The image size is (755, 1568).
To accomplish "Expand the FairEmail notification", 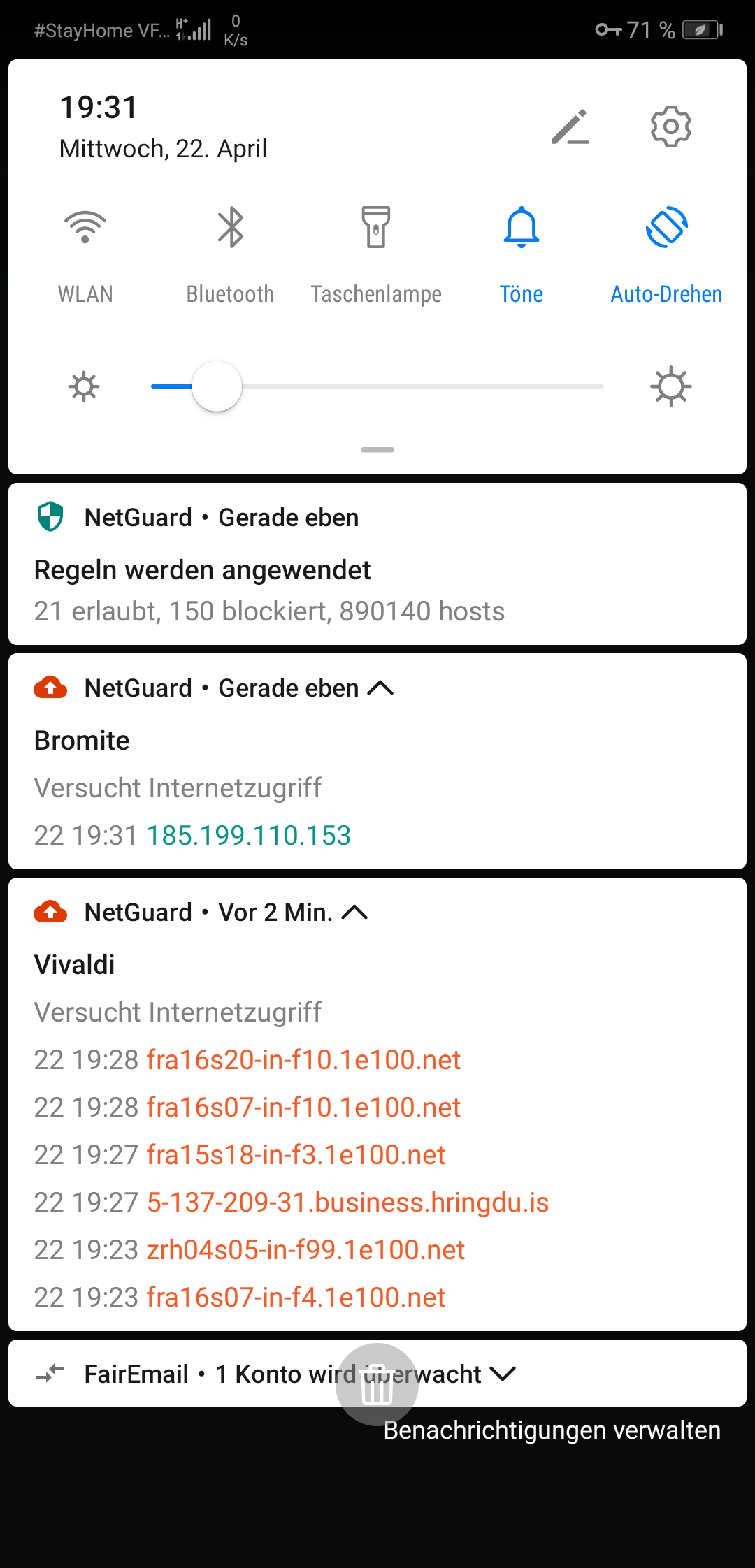I will [x=503, y=1374].
